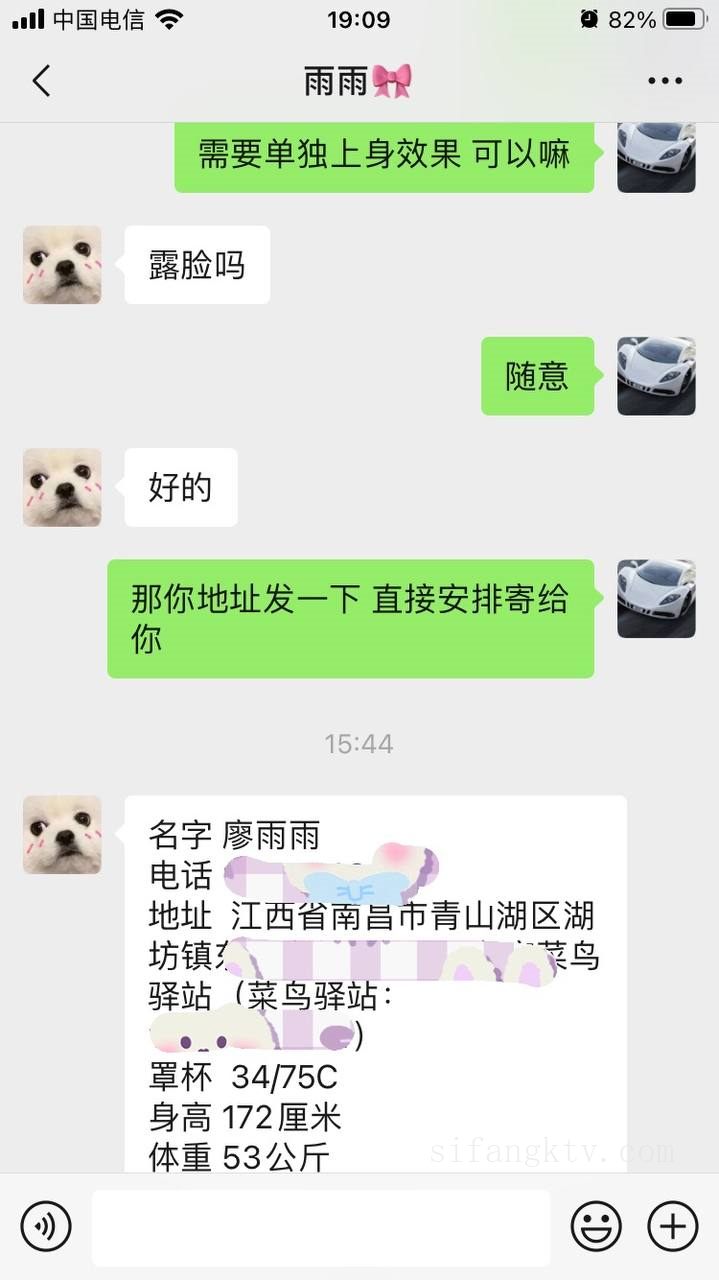Tap the message text field
This screenshot has width=719, height=1280.
point(320,1227)
